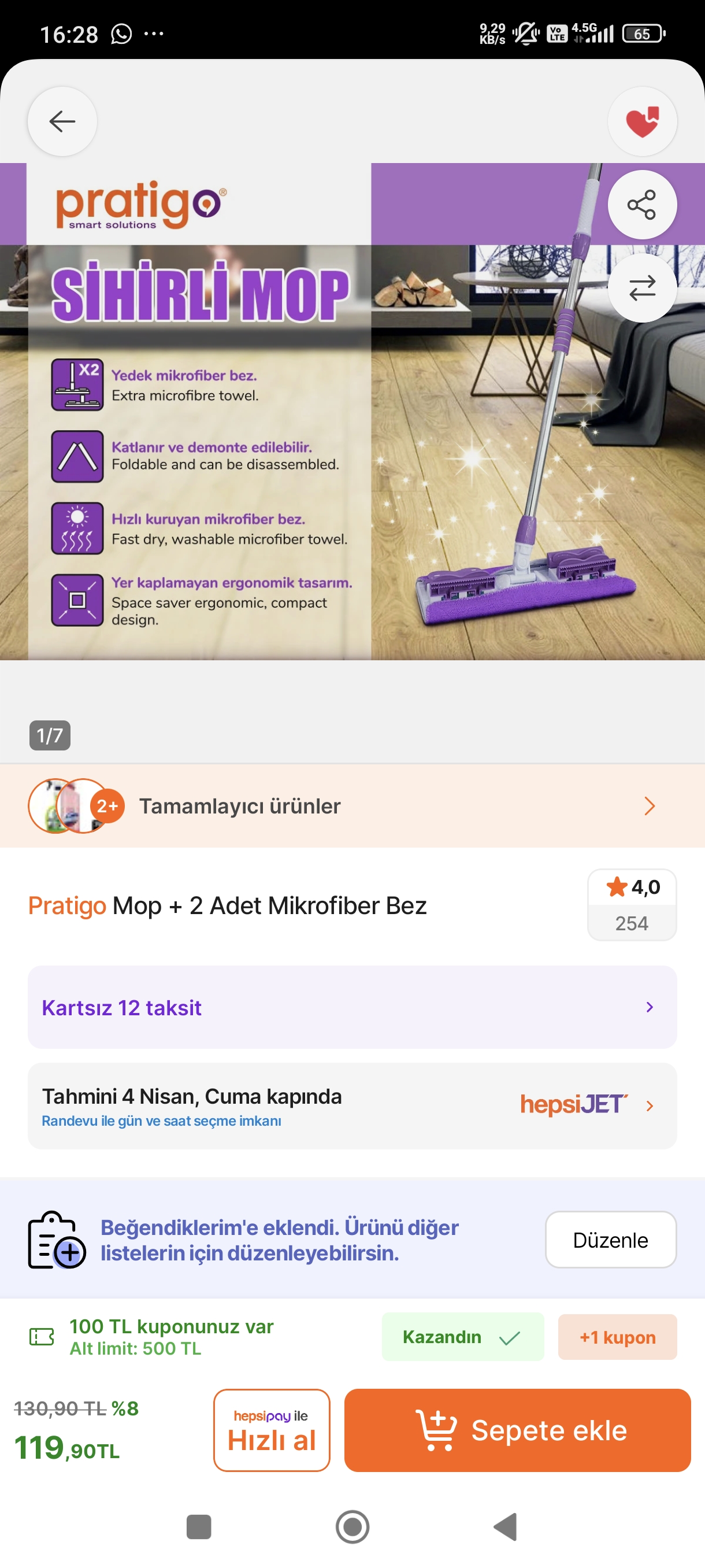Open Kartsız 12 taksit details
The width and height of the screenshot is (705, 1568).
pos(352,1007)
